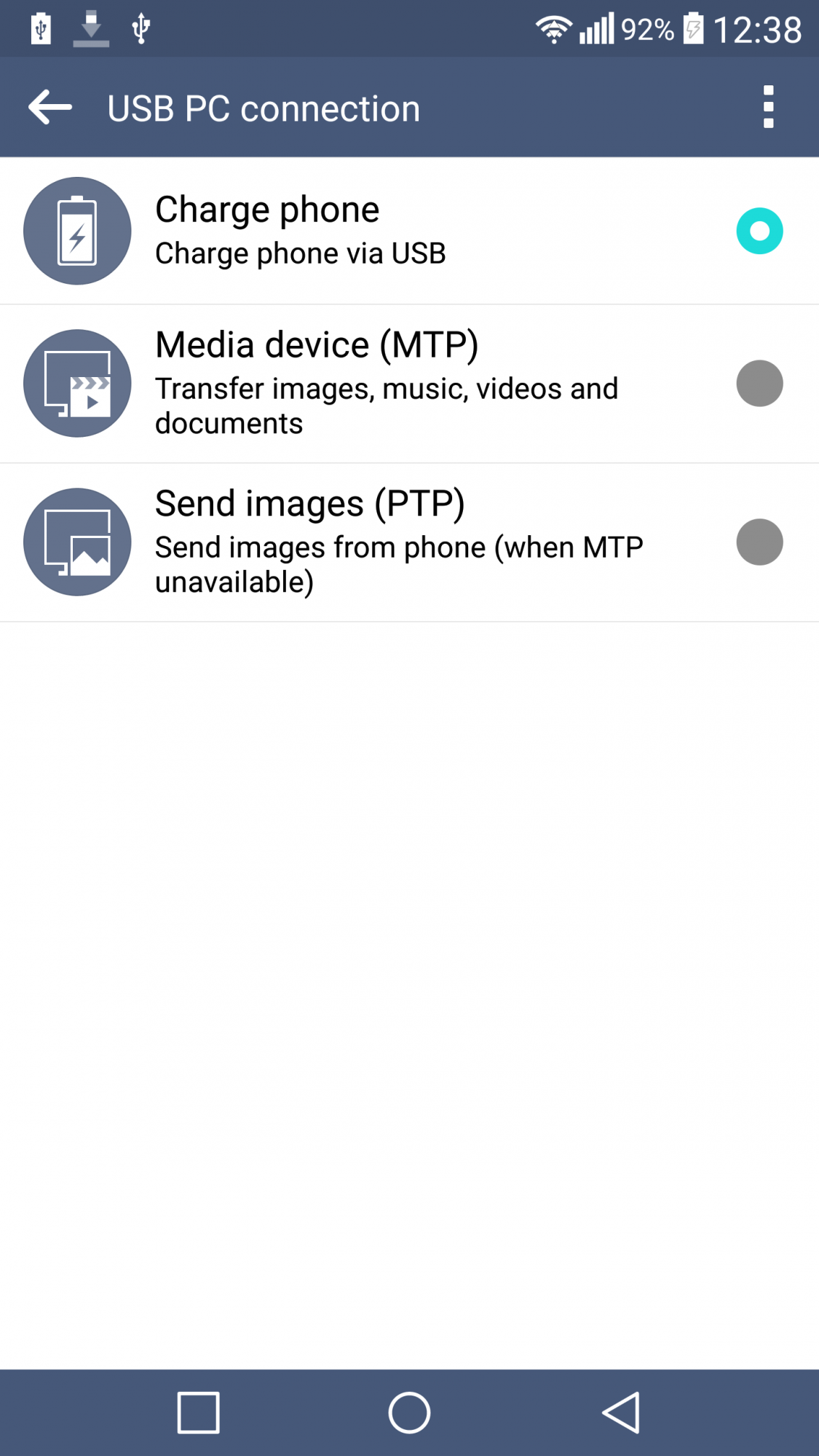
Task: Open the overflow menu
Action: 768,108
